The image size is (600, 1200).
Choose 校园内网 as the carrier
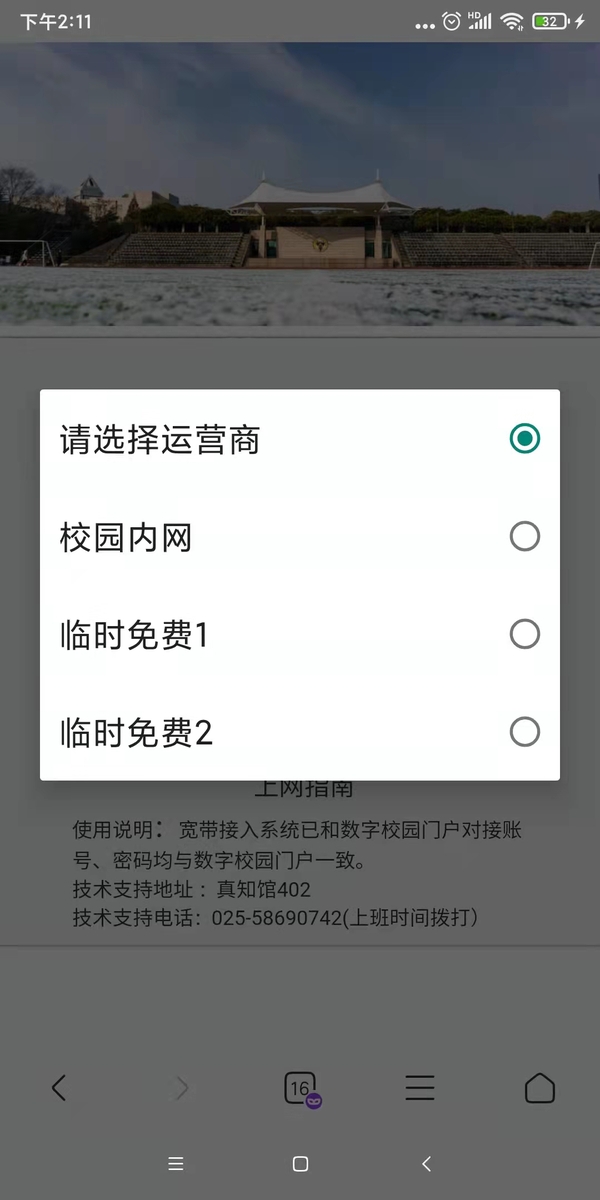[x=300, y=537]
